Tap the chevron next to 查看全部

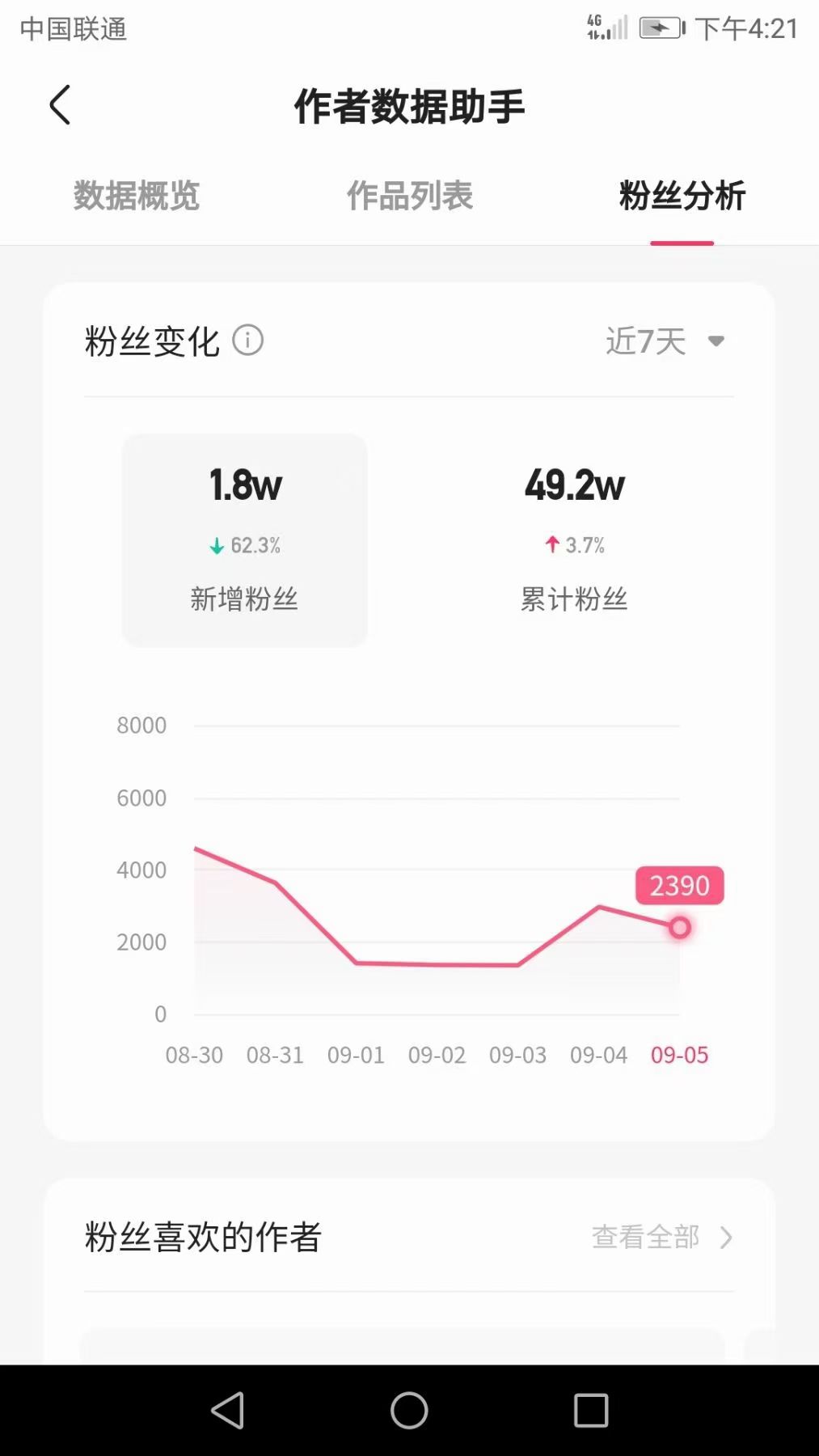click(x=726, y=1237)
